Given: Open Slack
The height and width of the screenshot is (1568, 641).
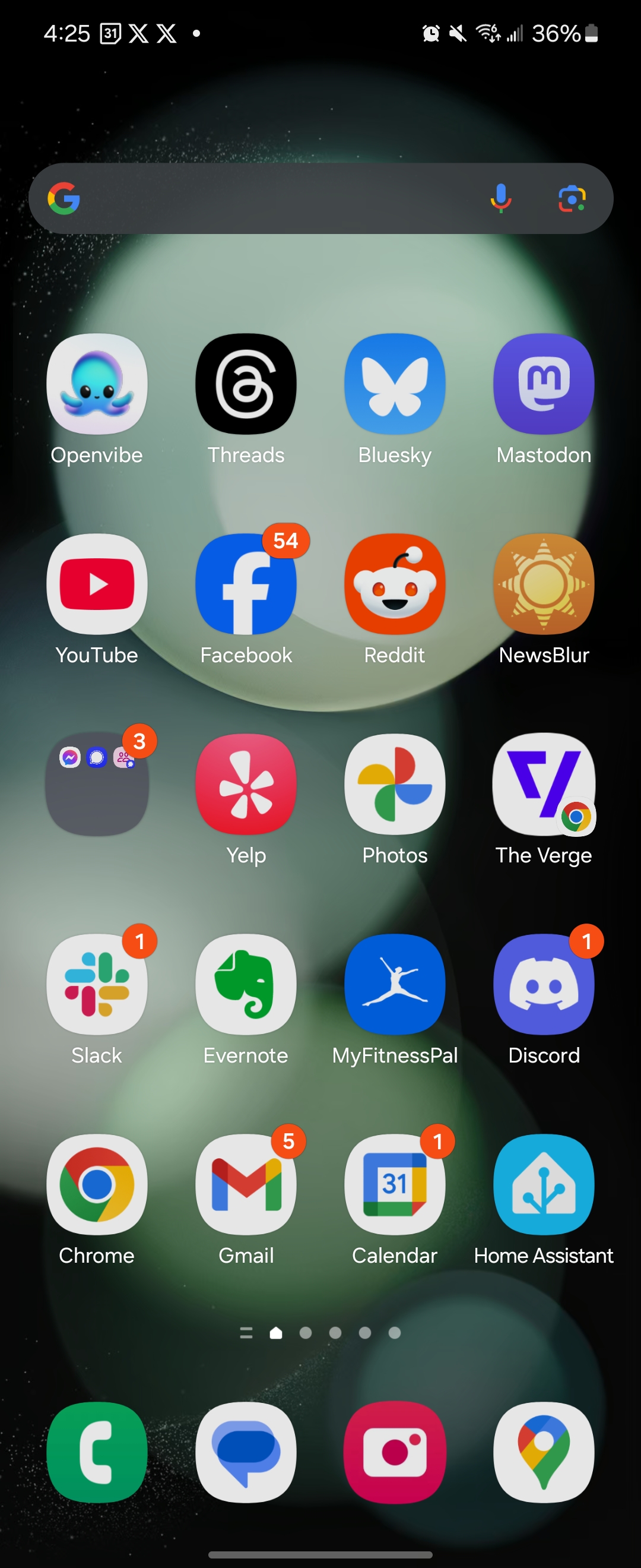Looking at the screenshot, I should click(x=97, y=984).
